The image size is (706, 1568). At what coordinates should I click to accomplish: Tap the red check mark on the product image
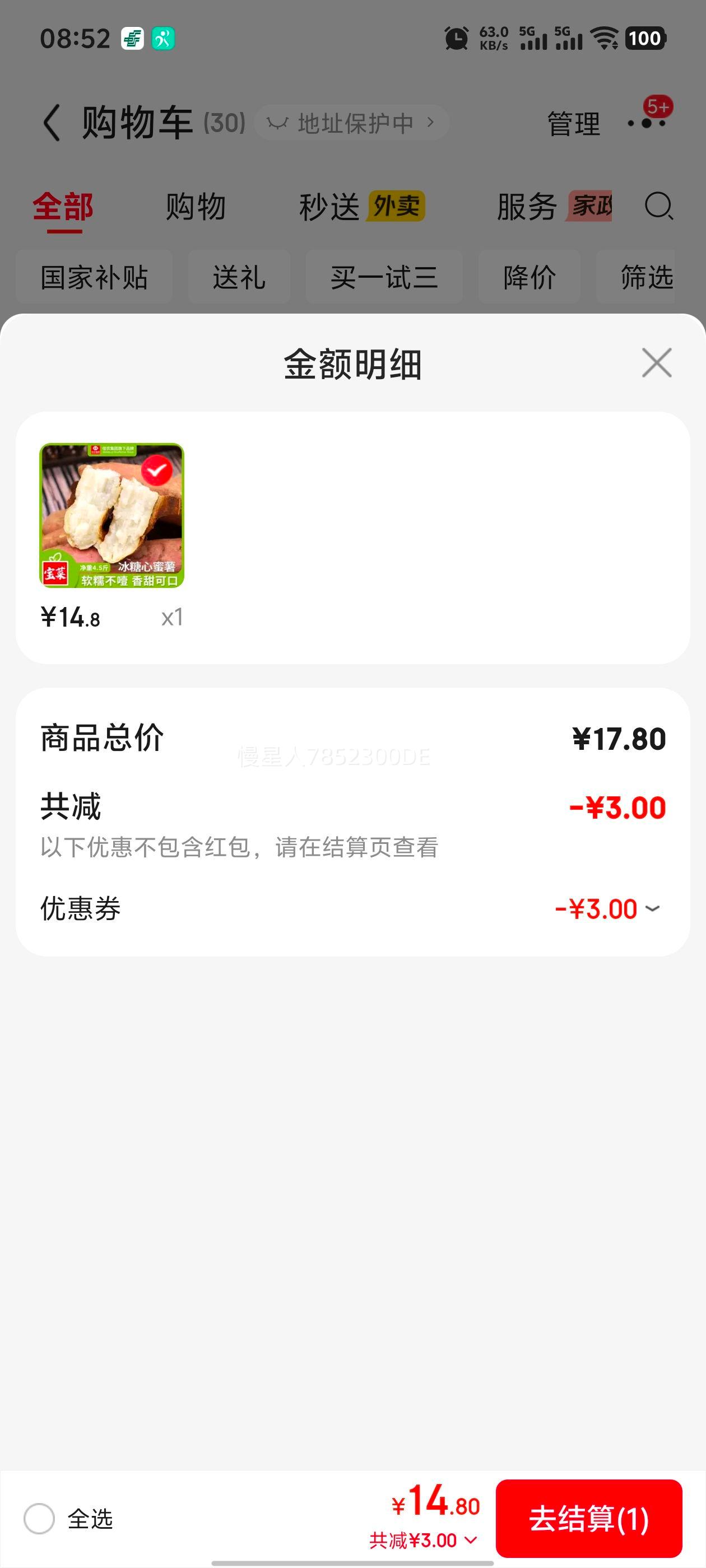click(158, 469)
